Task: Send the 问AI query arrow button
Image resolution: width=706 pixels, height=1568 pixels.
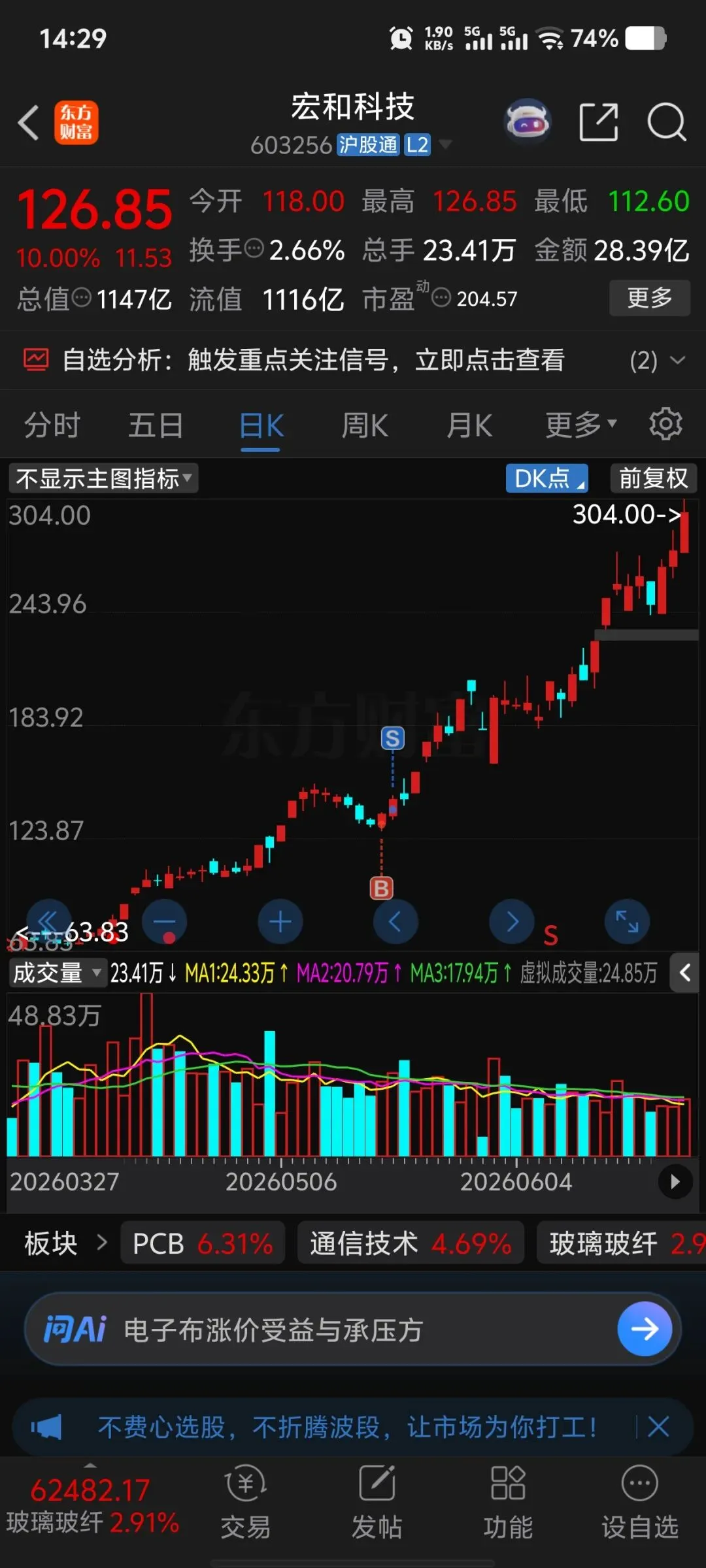Action: [645, 1329]
